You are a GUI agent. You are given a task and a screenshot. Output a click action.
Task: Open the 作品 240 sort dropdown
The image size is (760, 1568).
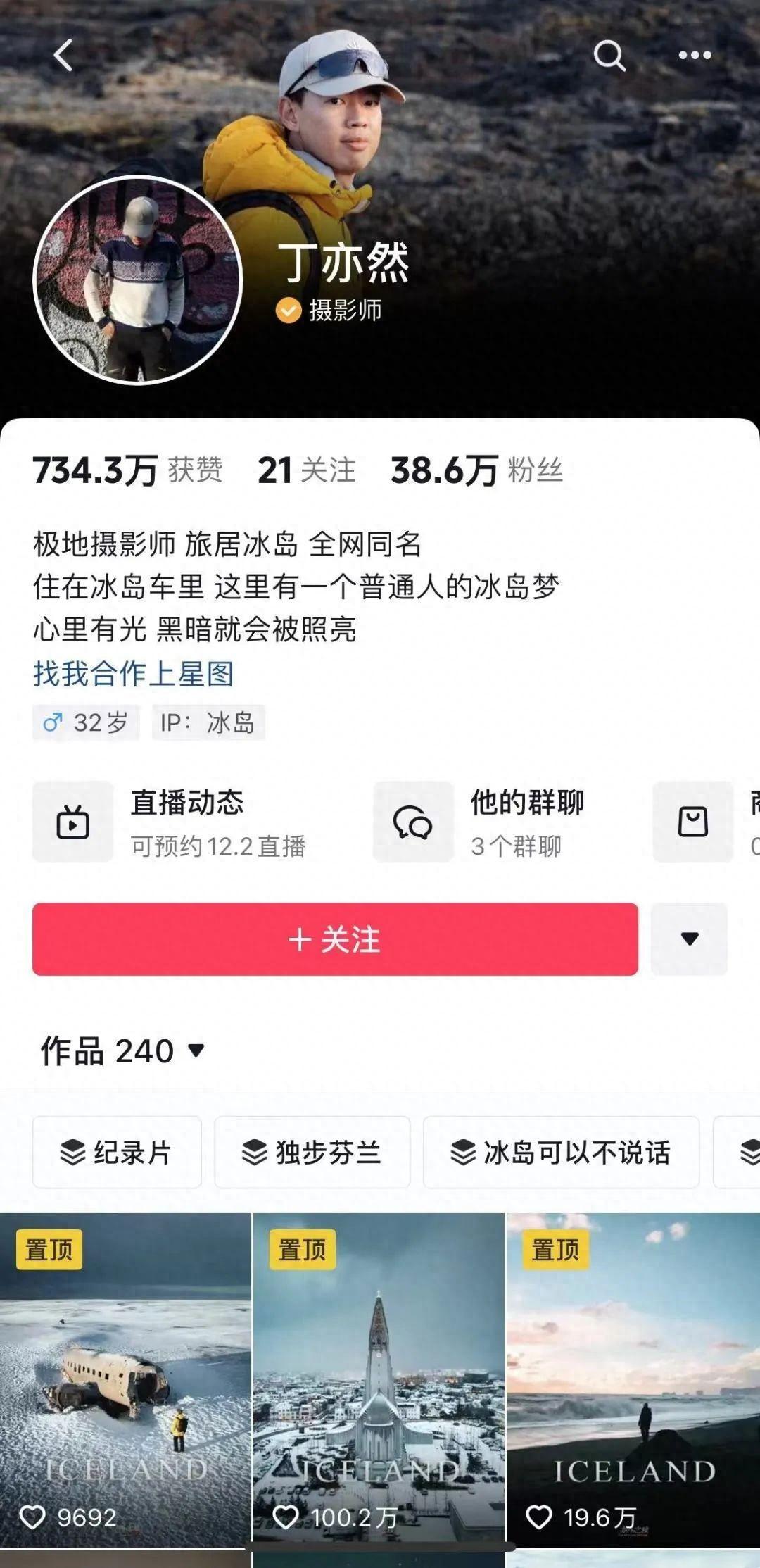pyautogui.click(x=123, y=1051)
